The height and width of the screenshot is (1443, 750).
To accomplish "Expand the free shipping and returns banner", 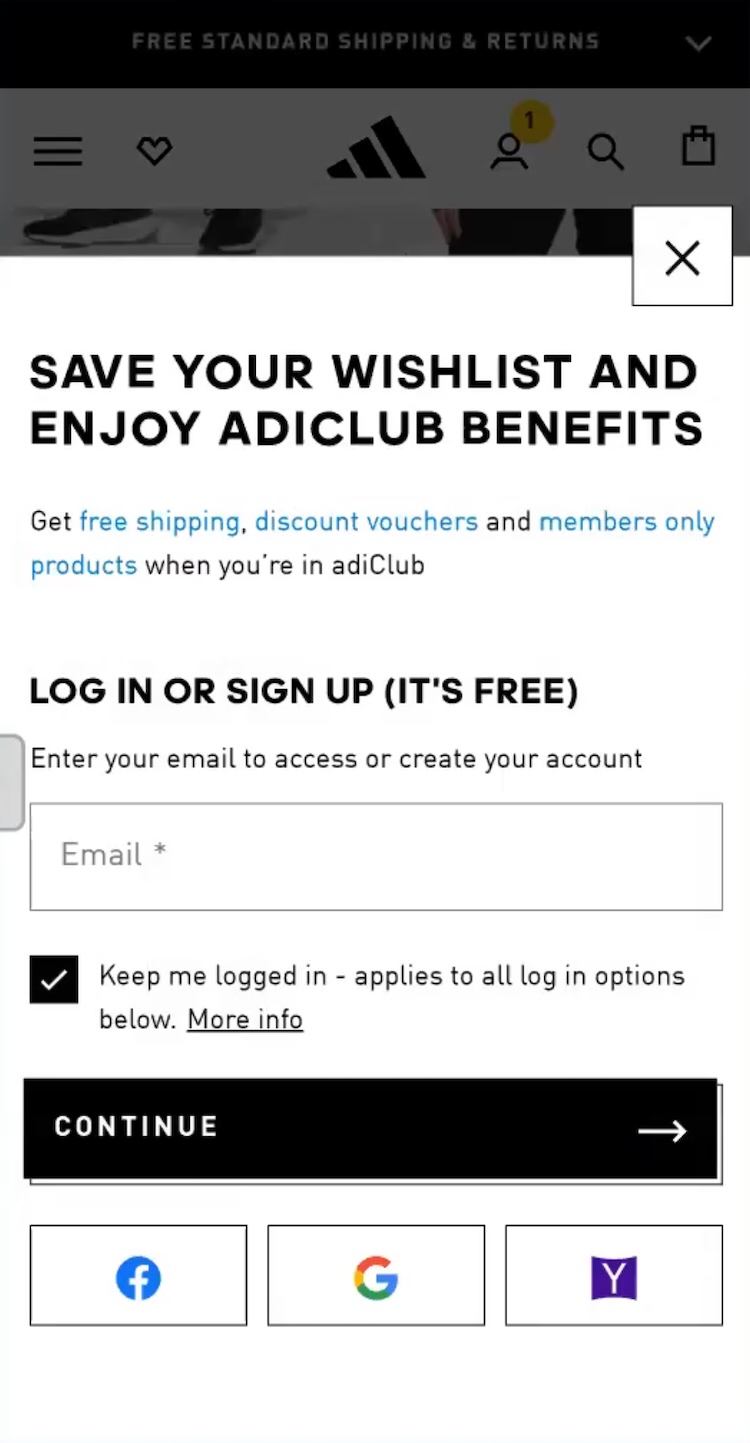I will (x=698, y=43).
